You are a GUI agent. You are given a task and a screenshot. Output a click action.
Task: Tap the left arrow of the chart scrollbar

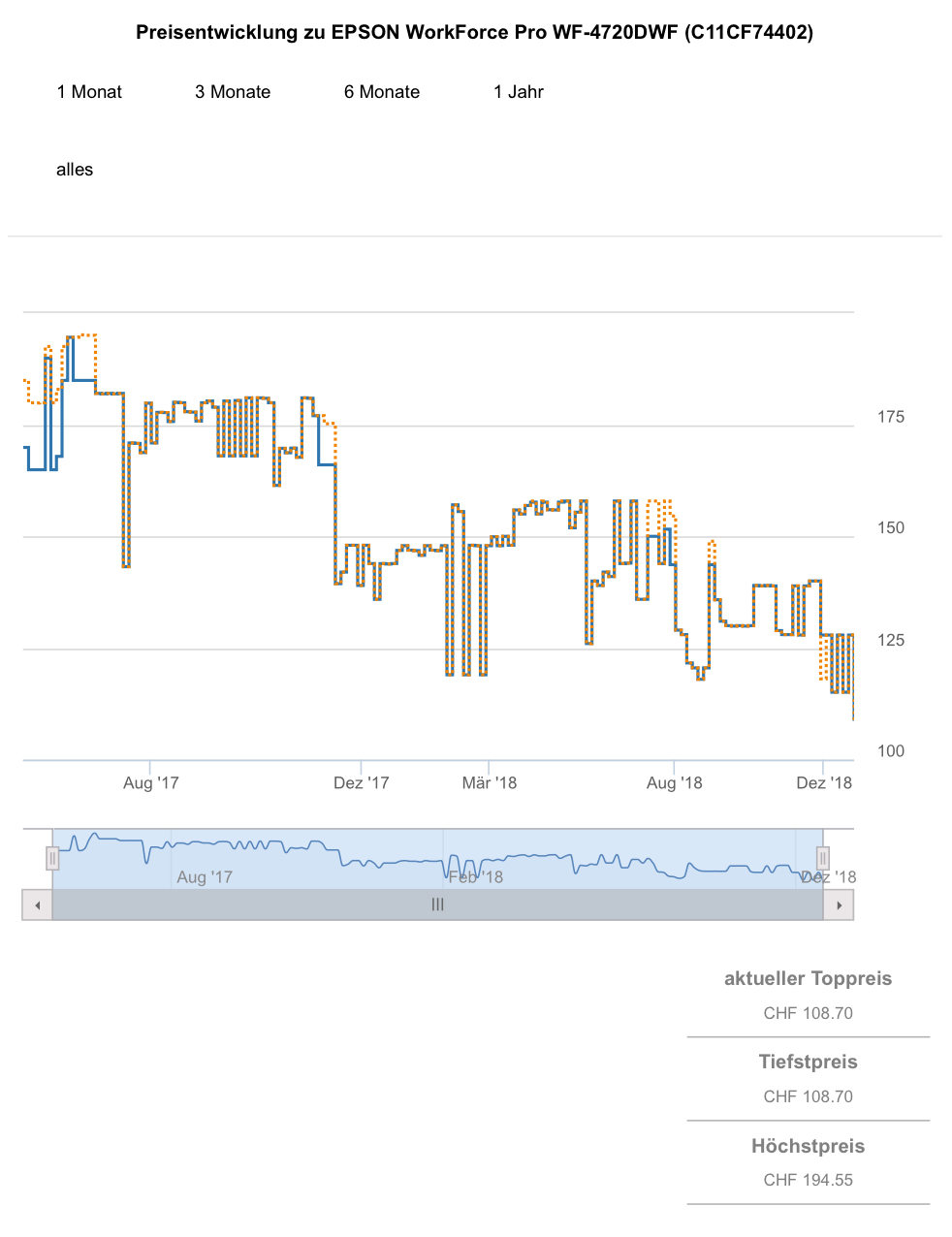pyautogui.click(x=37, y=905)
